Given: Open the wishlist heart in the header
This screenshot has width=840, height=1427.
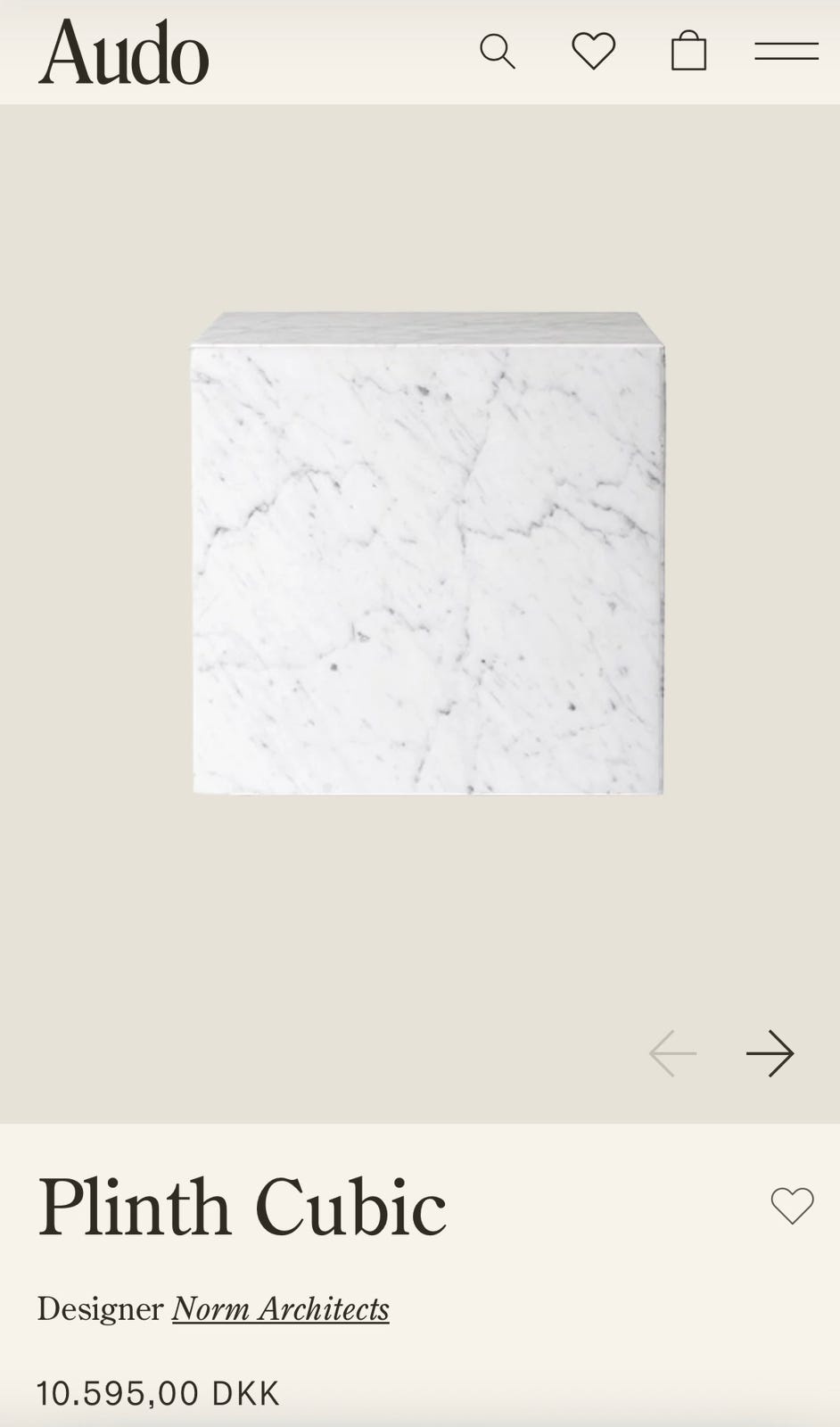Looking at the screenshot, I should click(x=594, y=51).
